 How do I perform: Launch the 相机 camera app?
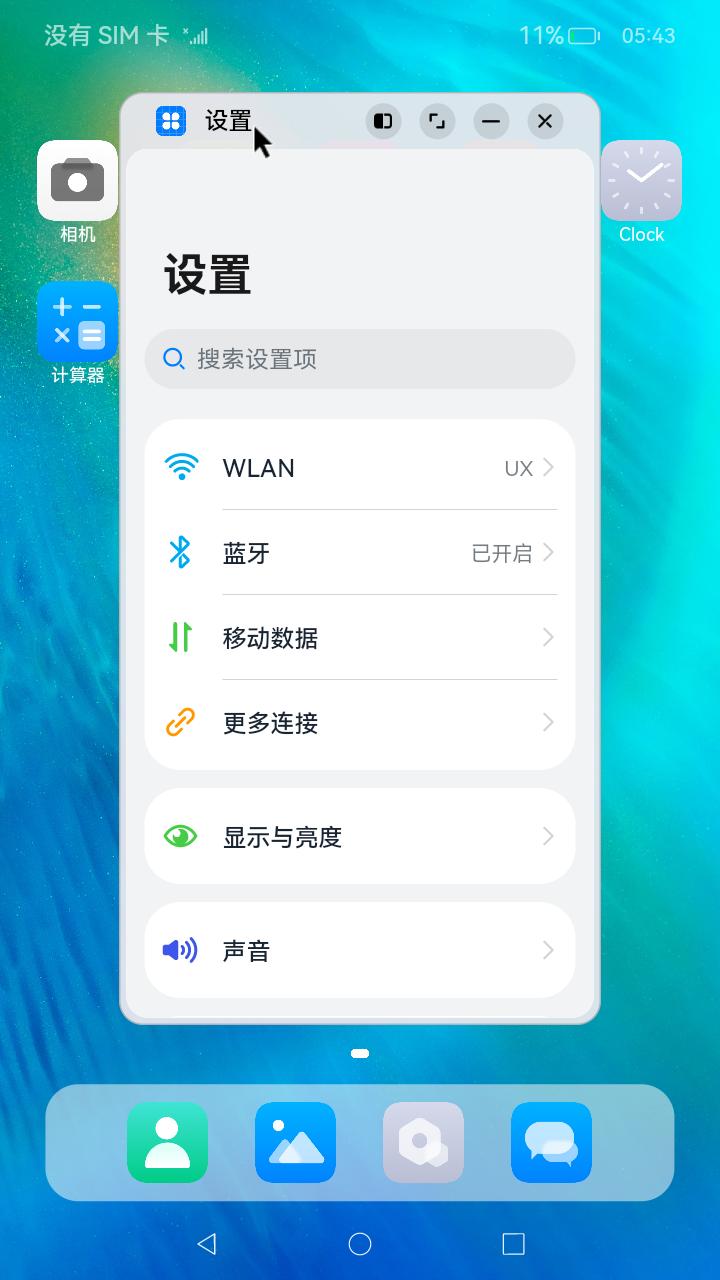click(x=77, y=182)
